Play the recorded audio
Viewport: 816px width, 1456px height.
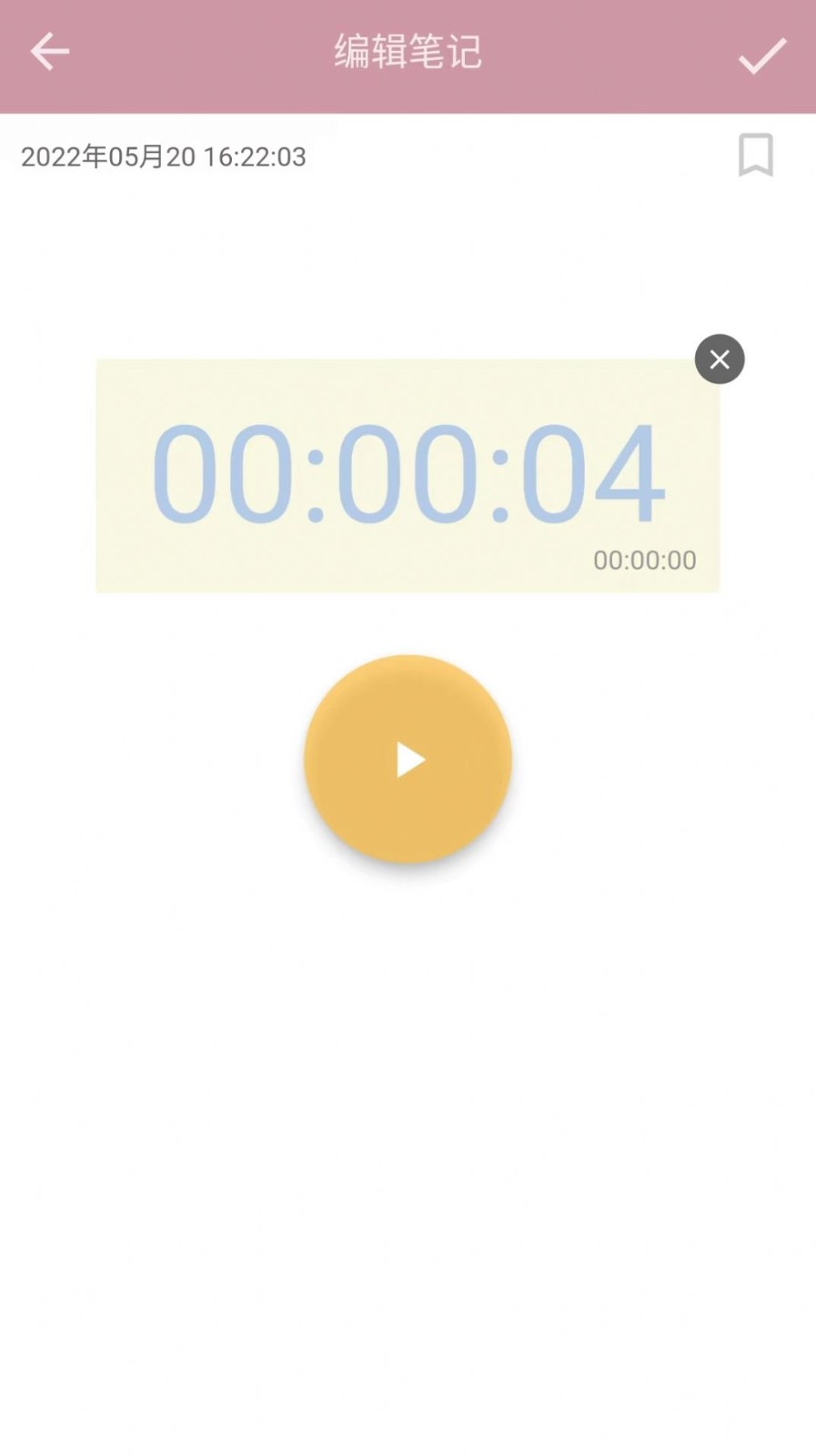pos(408,759)
